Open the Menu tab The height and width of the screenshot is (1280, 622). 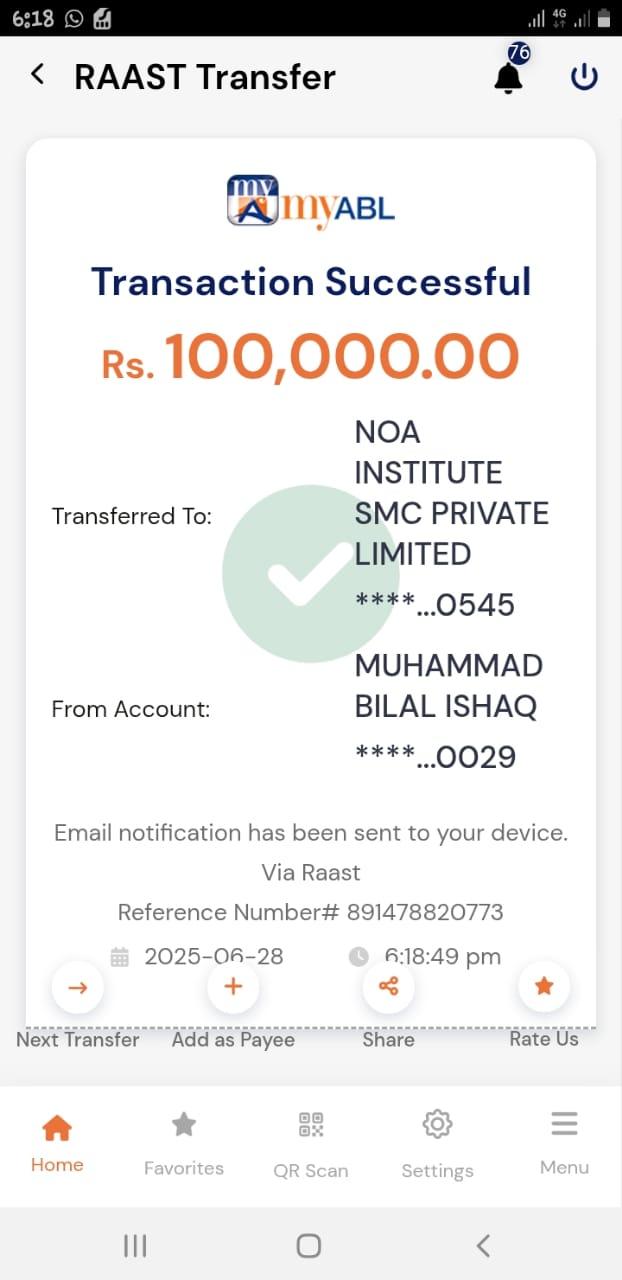point(564,1143)
